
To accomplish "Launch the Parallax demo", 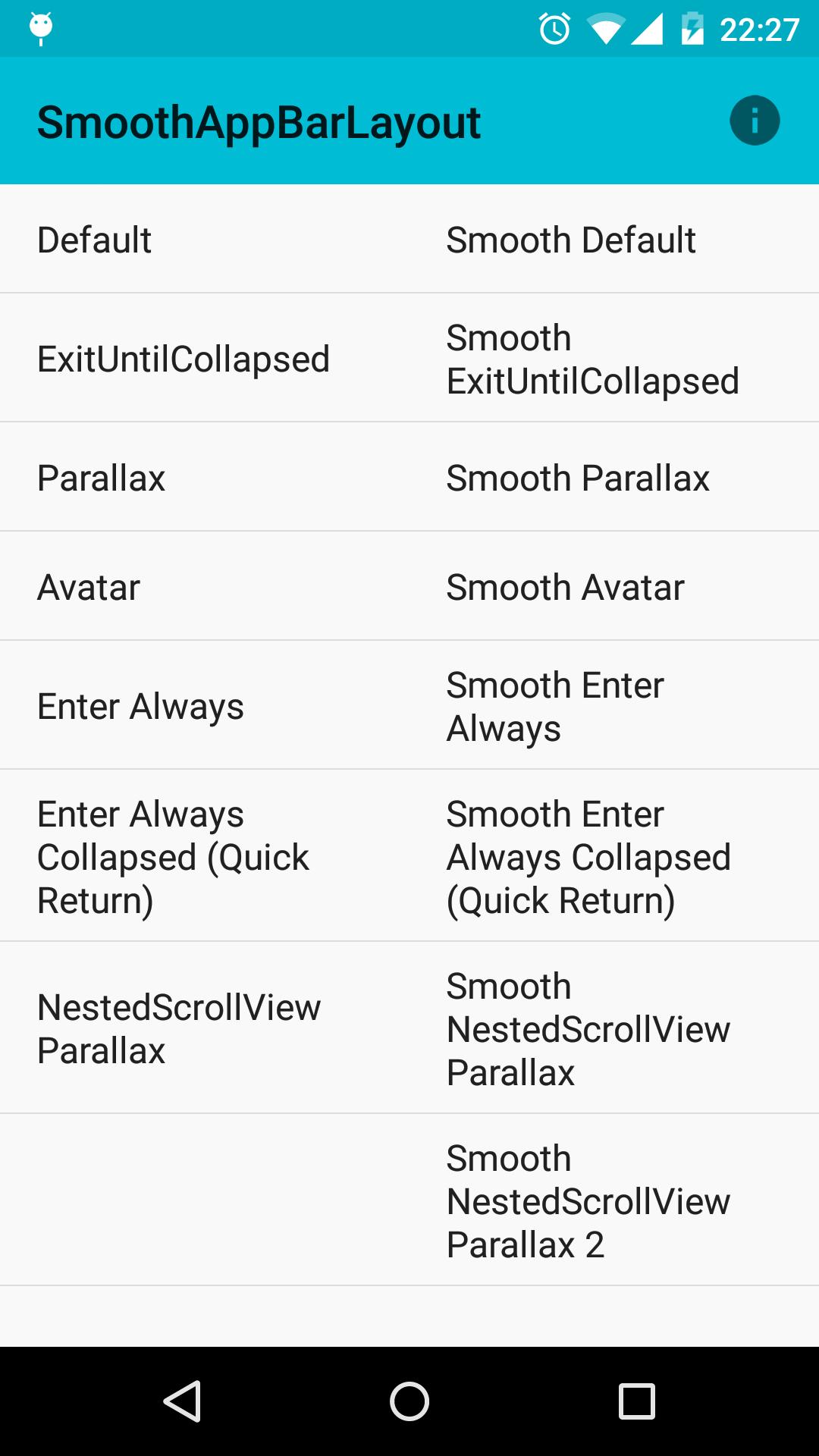I will point(205,476).
